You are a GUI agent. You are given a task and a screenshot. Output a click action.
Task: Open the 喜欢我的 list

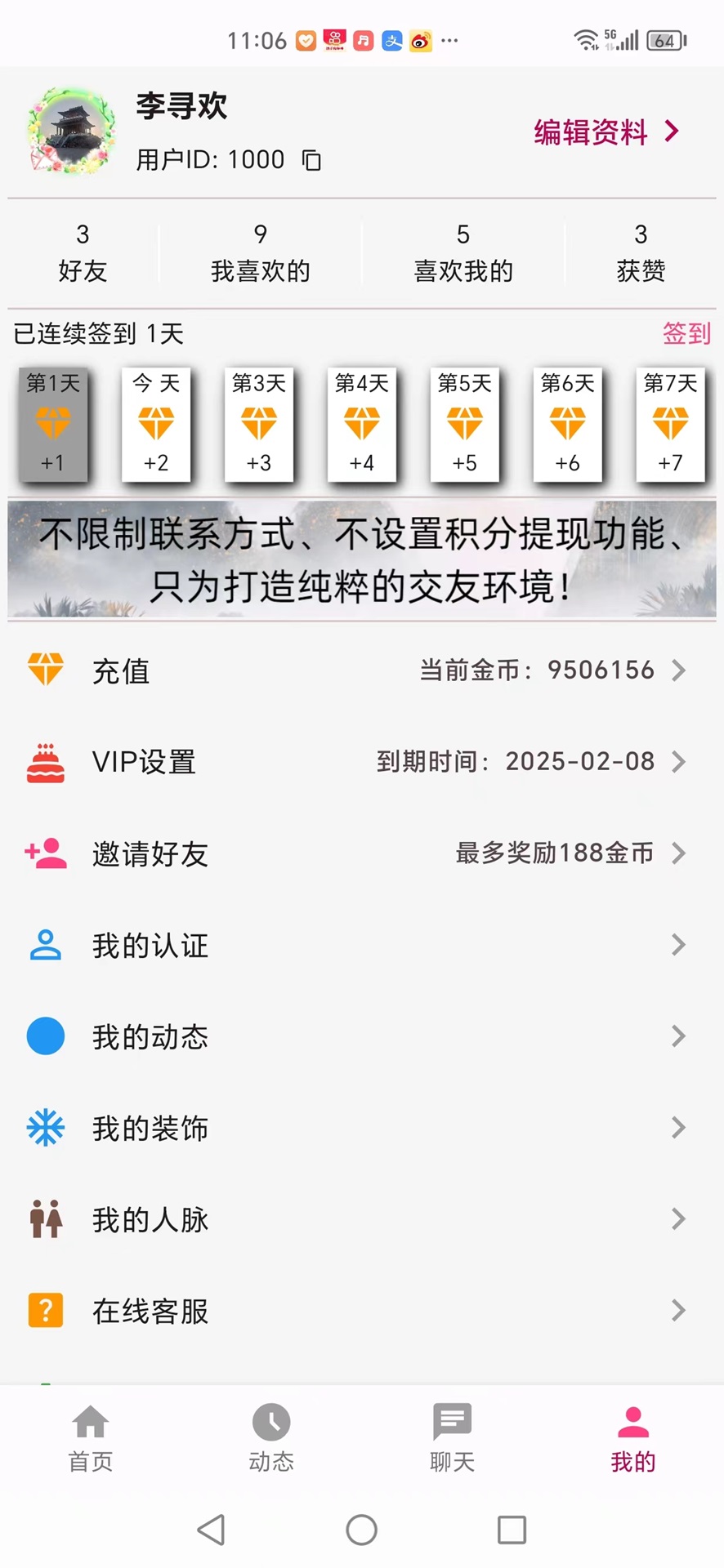(463, 253)
